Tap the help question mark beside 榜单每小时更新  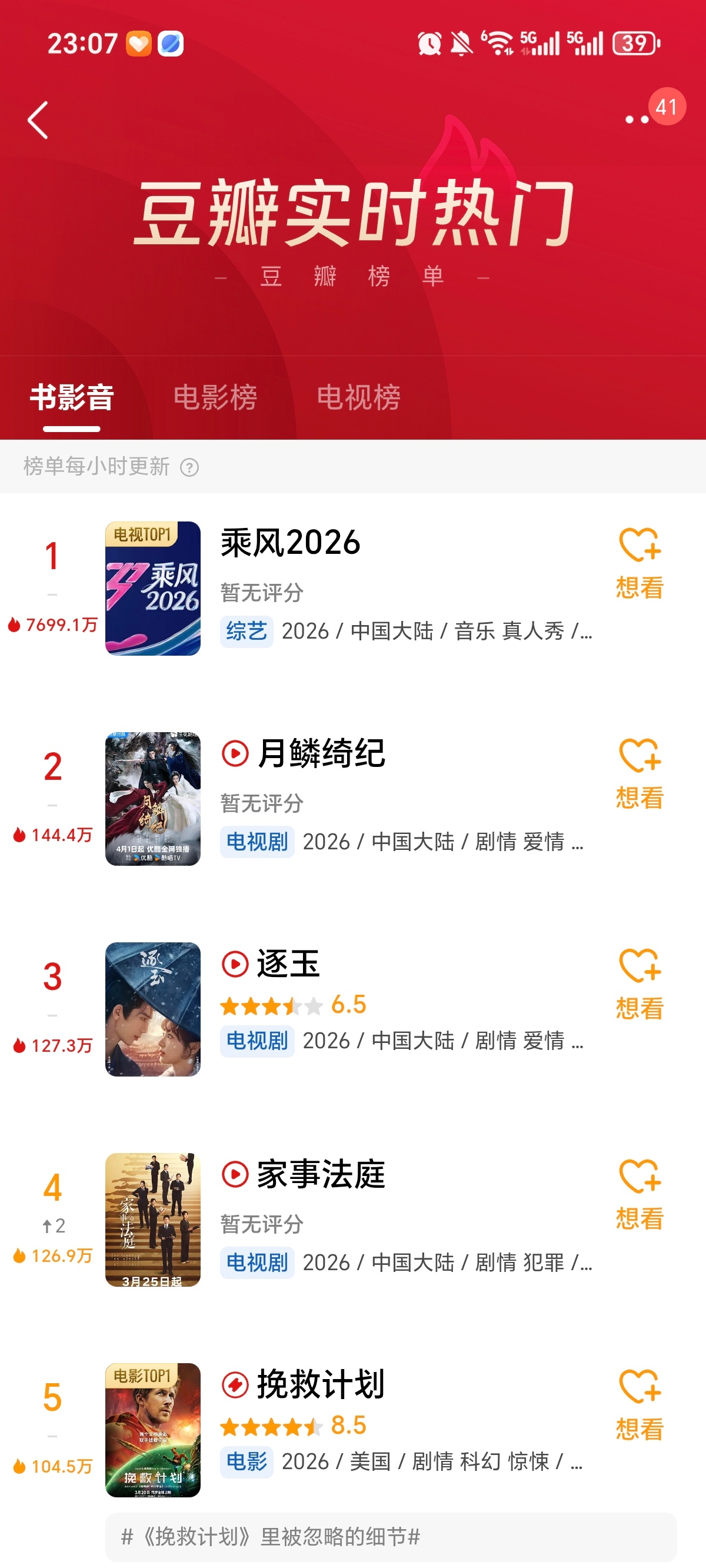tap(191, 467)
